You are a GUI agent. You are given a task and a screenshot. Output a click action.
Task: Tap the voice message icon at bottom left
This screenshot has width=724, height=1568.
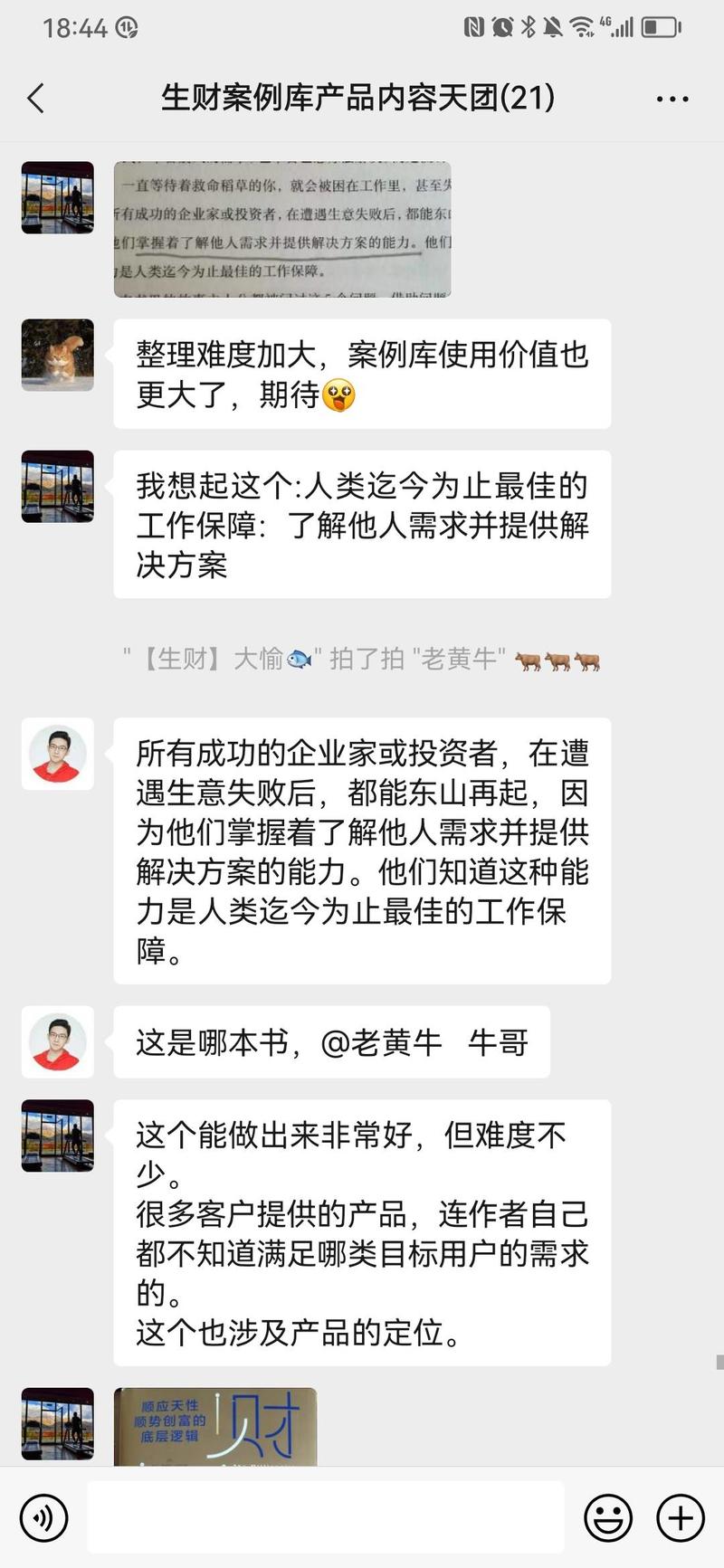point(45,1516)
